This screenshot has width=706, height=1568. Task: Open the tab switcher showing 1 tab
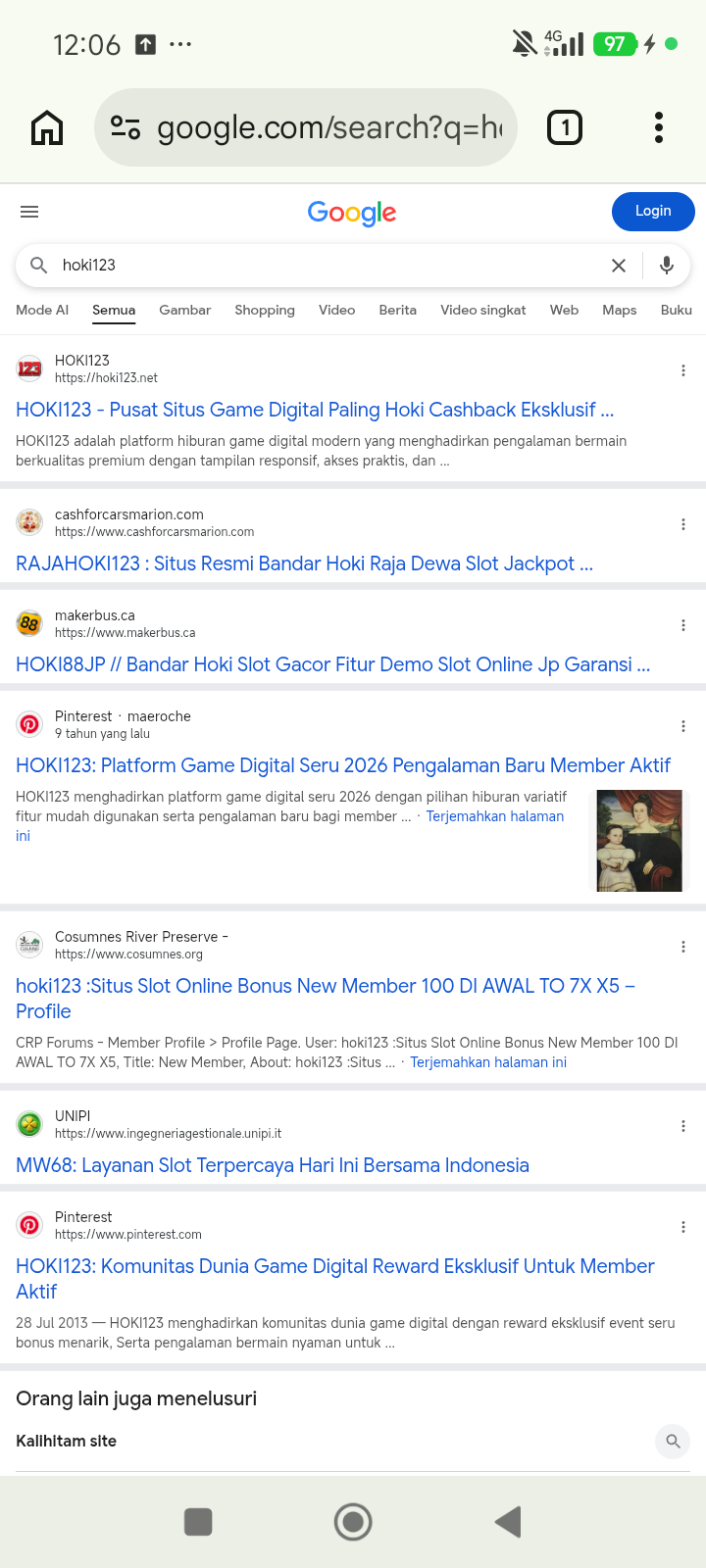564,127
